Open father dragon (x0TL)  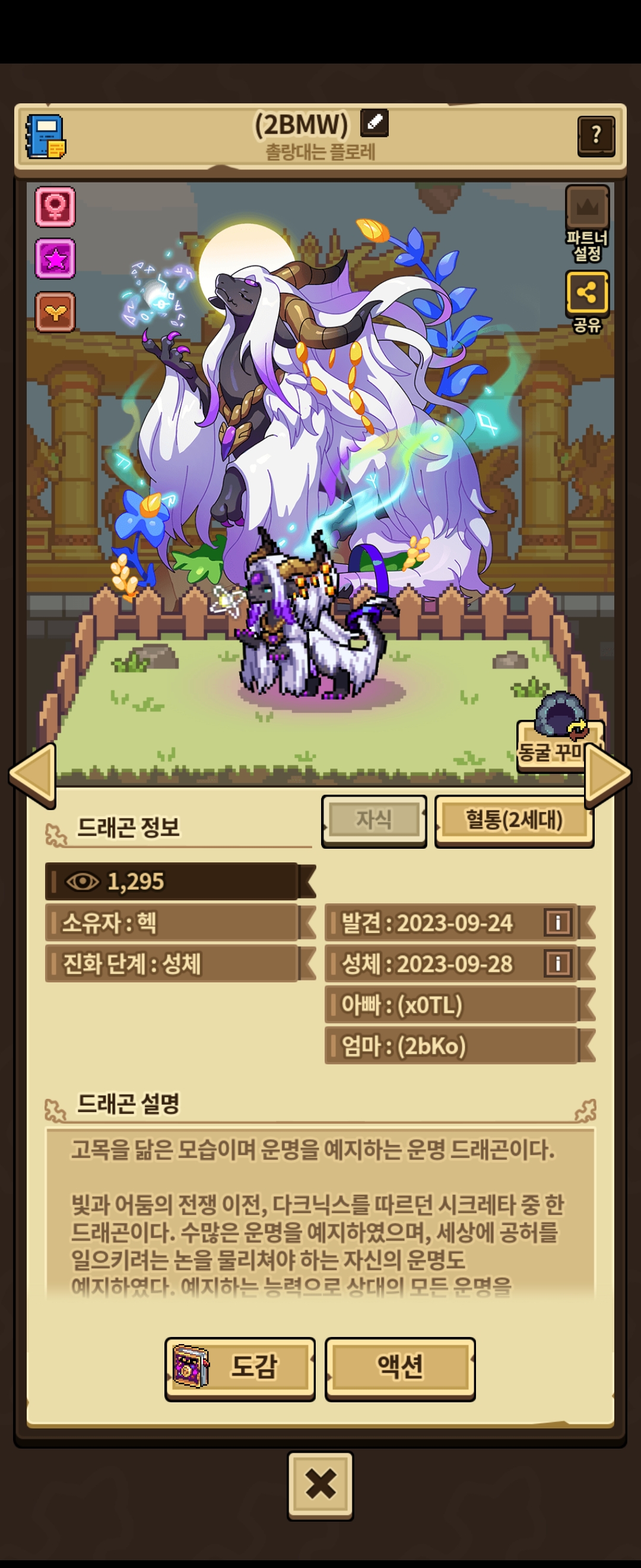[451, 1004]
